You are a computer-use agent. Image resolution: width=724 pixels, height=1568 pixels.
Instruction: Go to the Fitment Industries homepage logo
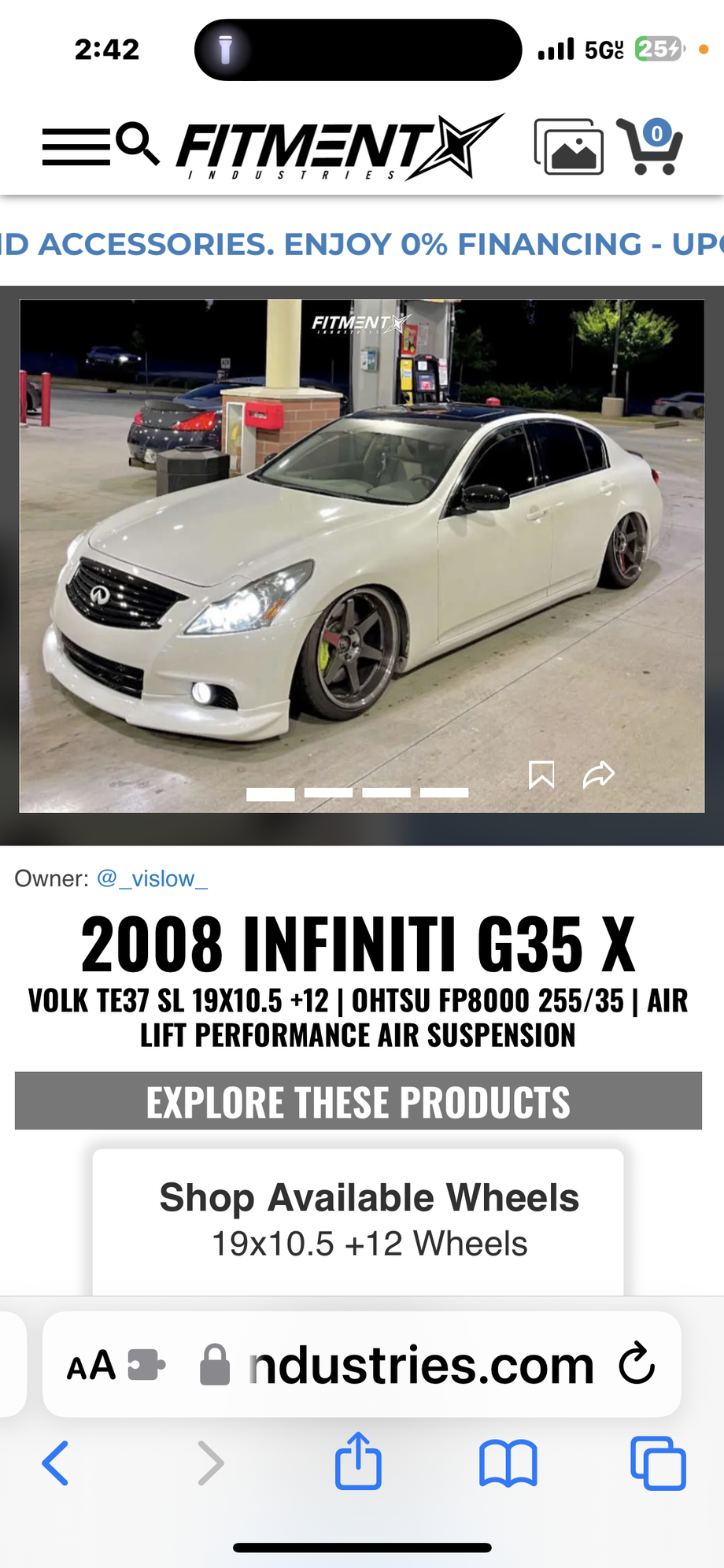(x=340, y=147)
